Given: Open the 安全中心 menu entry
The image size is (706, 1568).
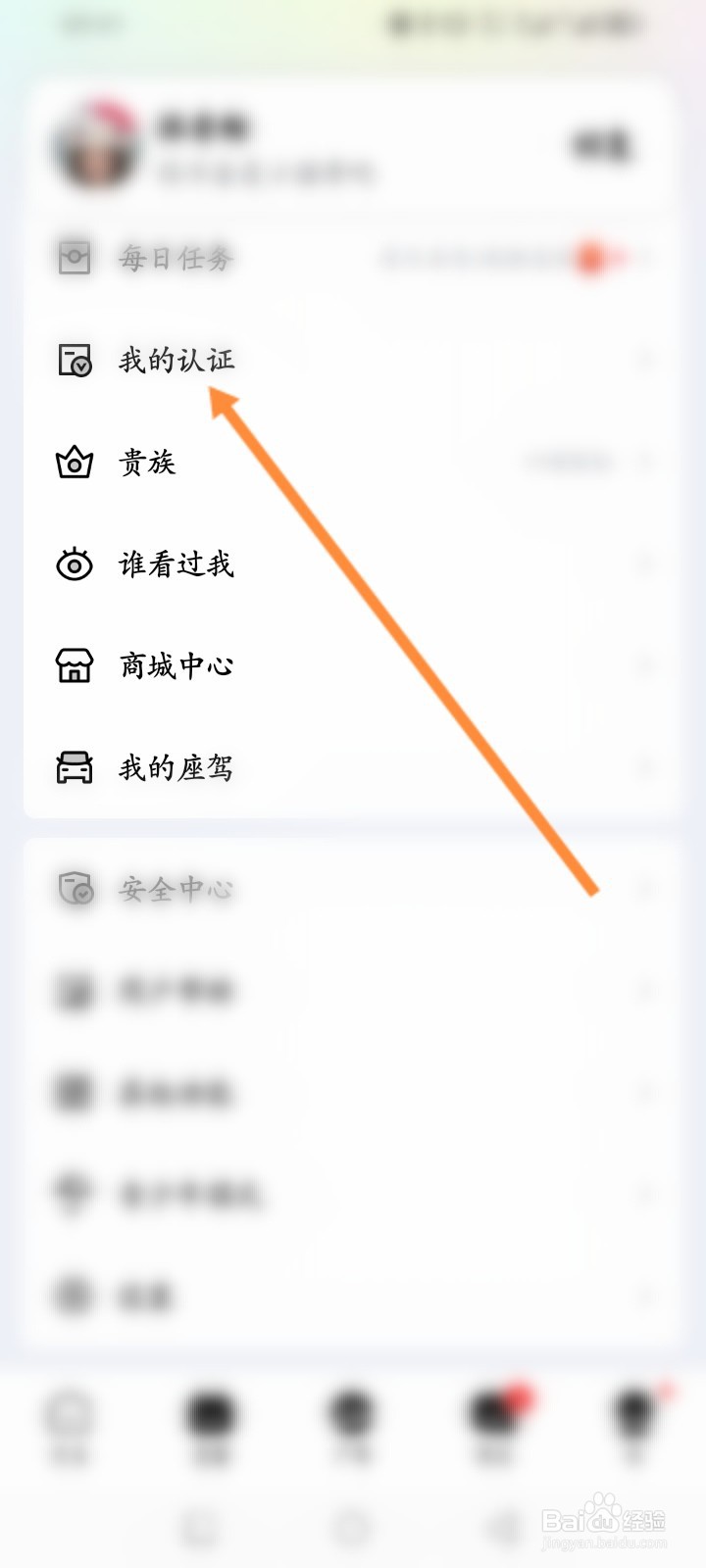Looking at the screenshot, I should (176, 890).
